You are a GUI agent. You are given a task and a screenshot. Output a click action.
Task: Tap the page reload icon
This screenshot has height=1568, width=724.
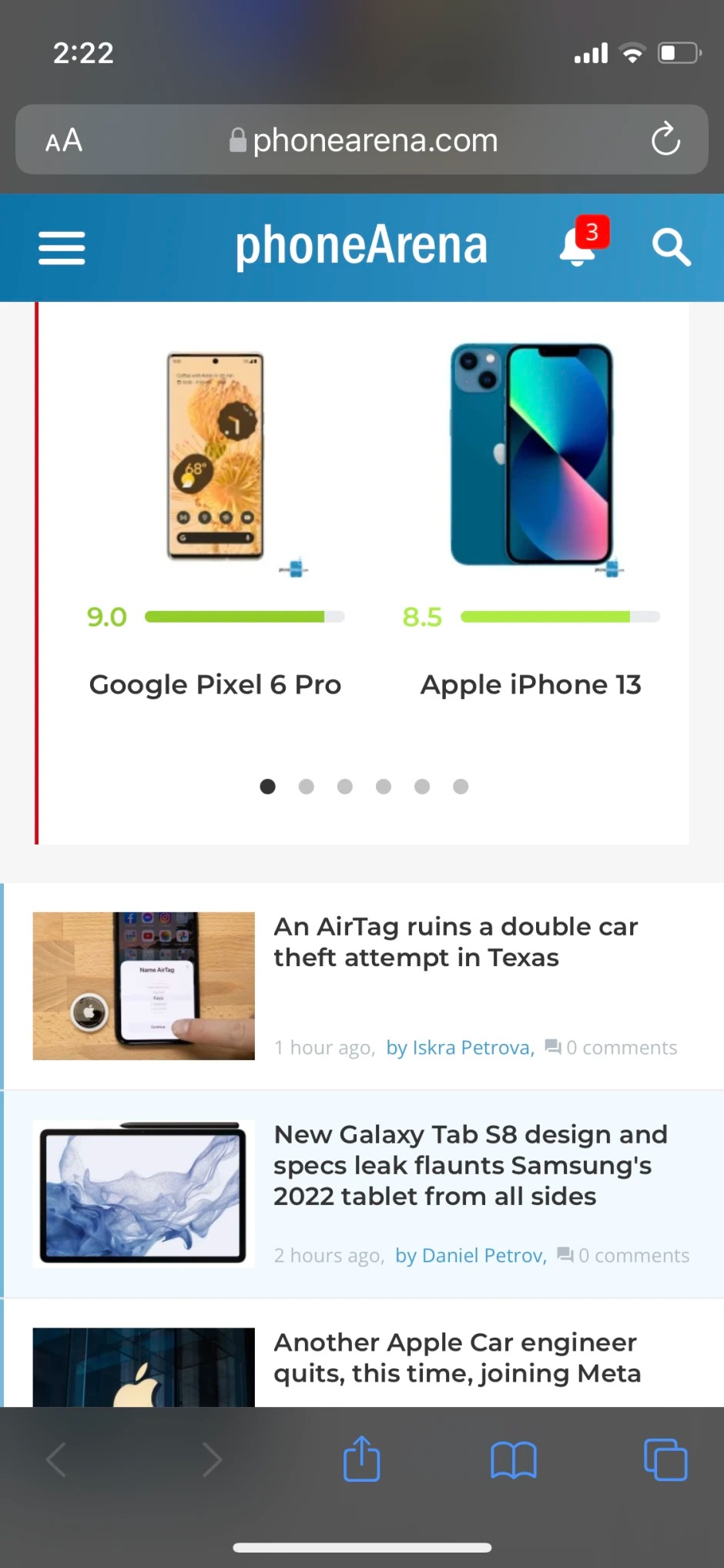pyautogui.click(x=665, y=139)
